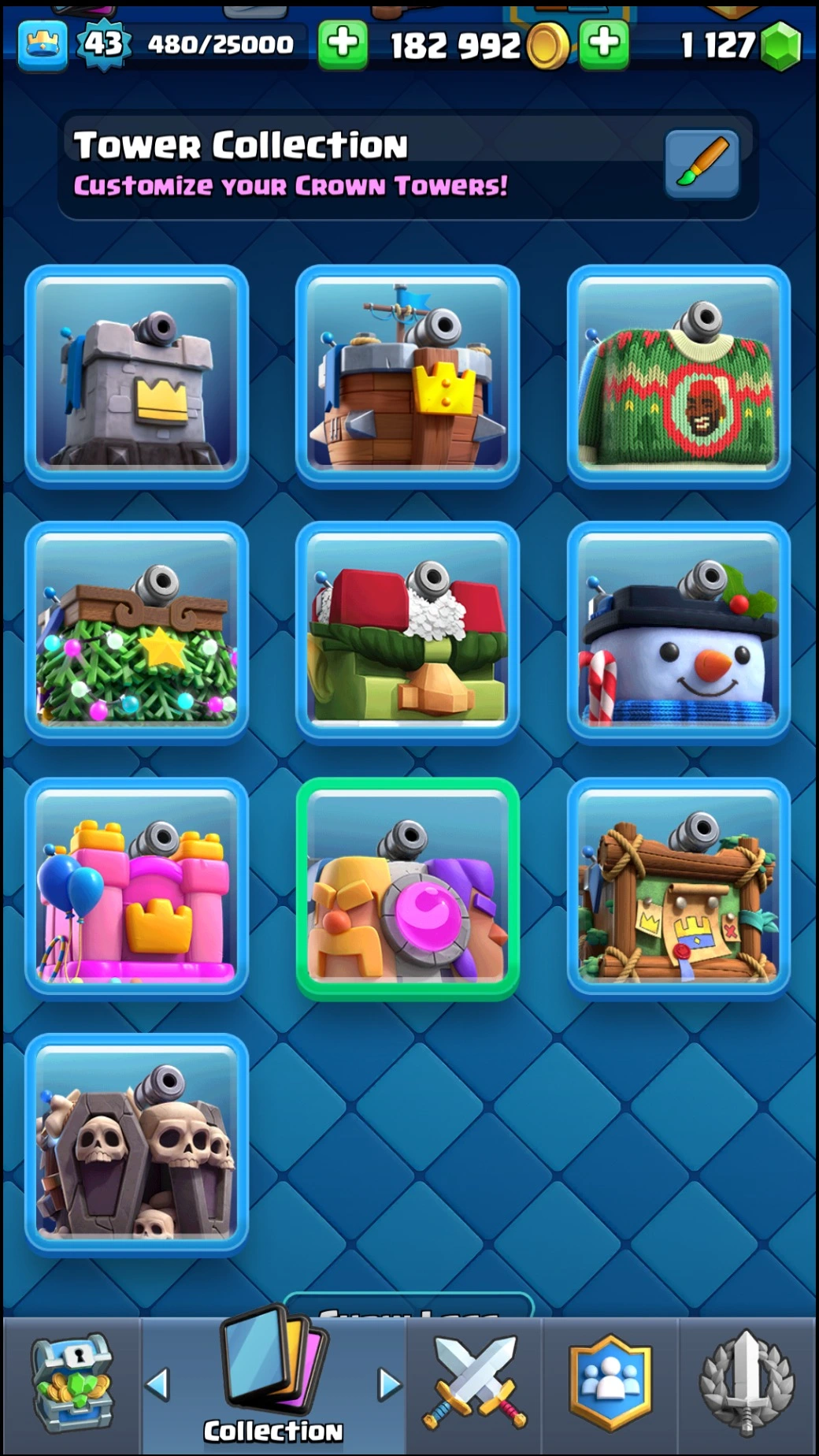Open the Shop chest tab
This screenshot has height=1456, width=819.
pos(72,1385)
